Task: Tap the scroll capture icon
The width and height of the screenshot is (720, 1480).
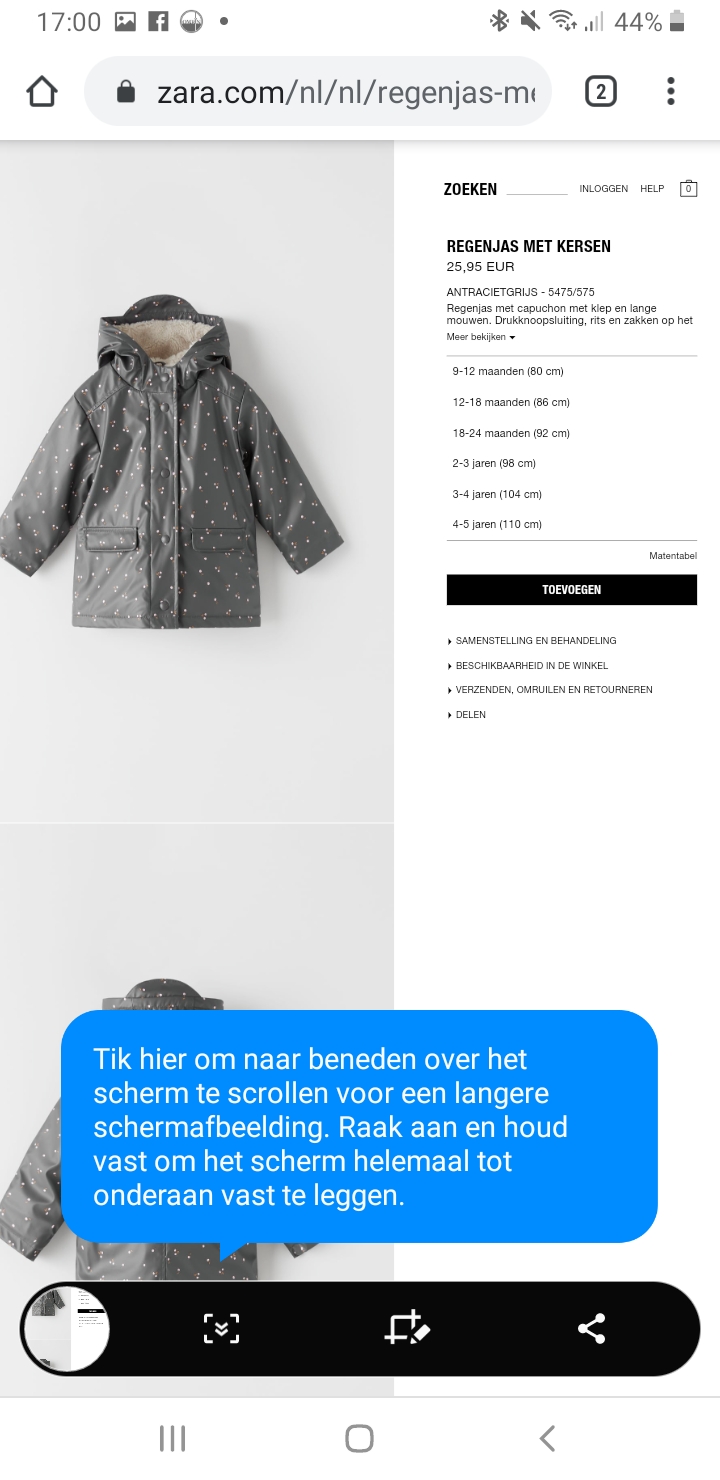Action: (x=221, y=1329)
